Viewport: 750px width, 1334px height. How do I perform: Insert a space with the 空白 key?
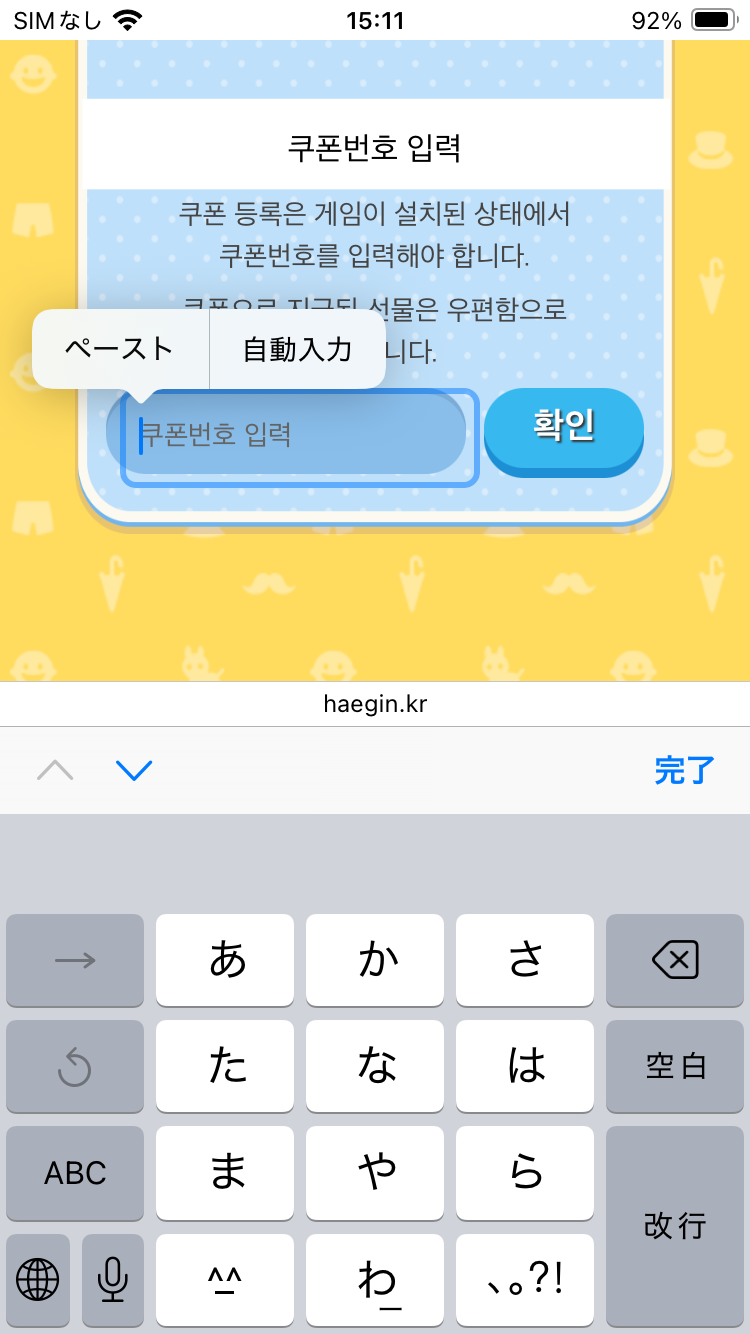click(x=675, y=1066)
